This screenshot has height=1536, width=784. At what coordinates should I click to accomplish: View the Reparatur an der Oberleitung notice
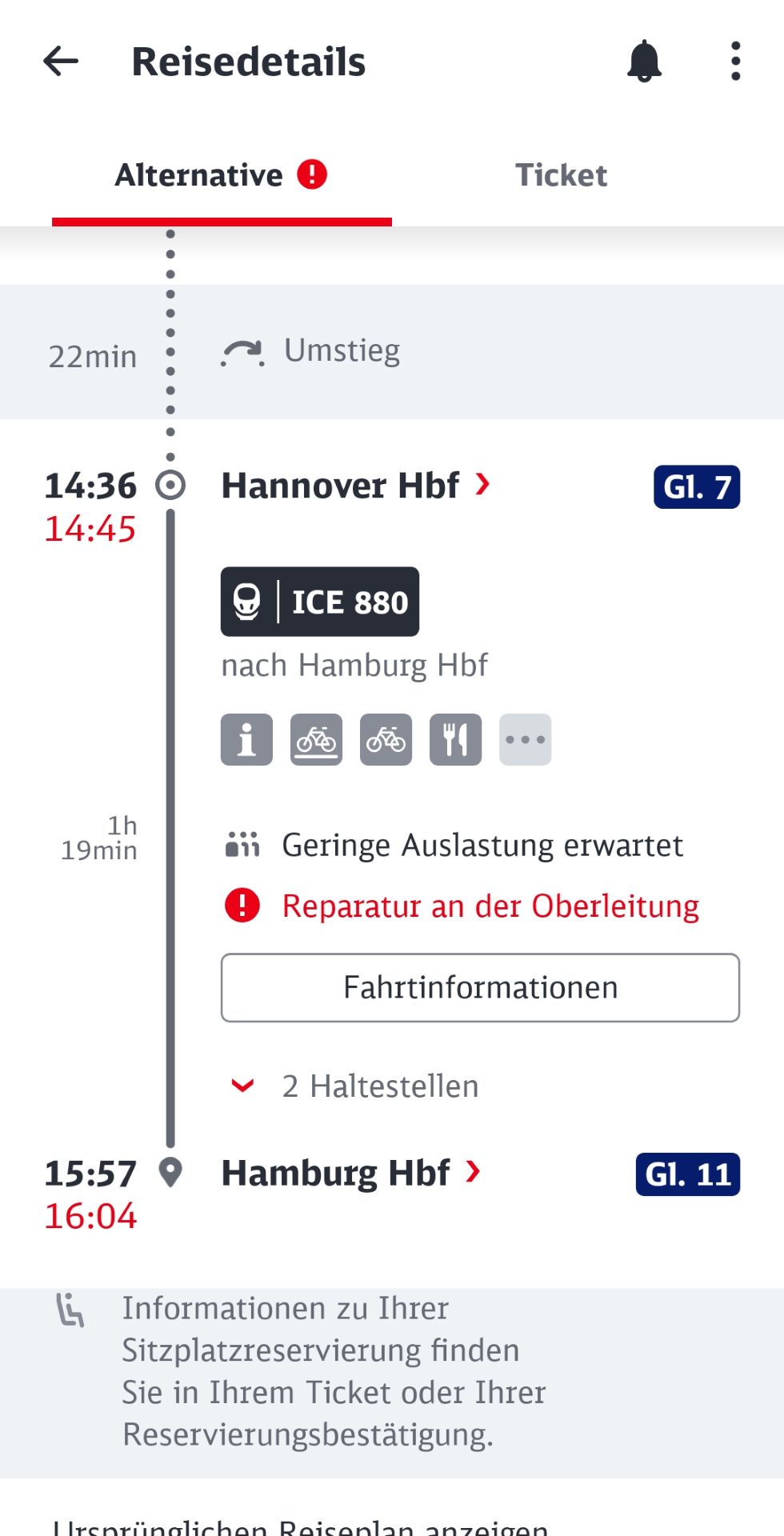[490, 906]
